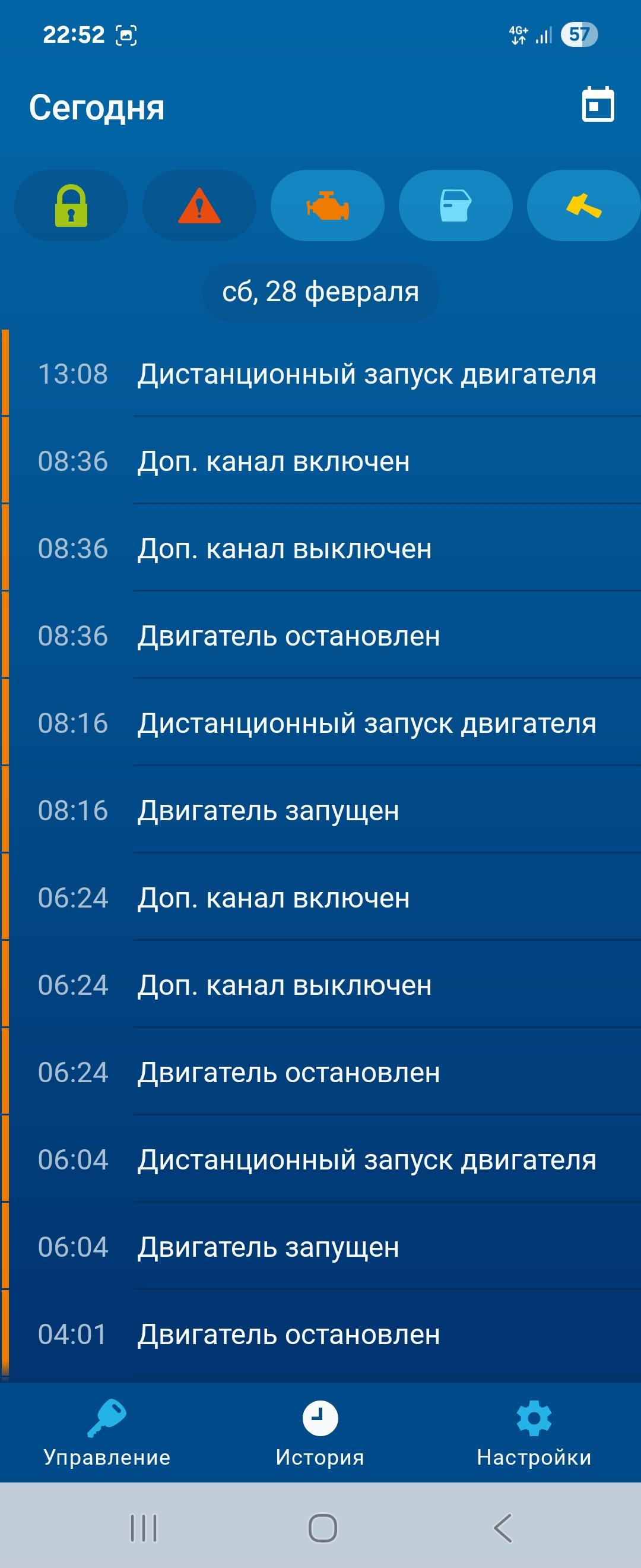Screen dimensions: 641x1568
Task: Switch to the Управление tab
Action: click(107, 1433)
